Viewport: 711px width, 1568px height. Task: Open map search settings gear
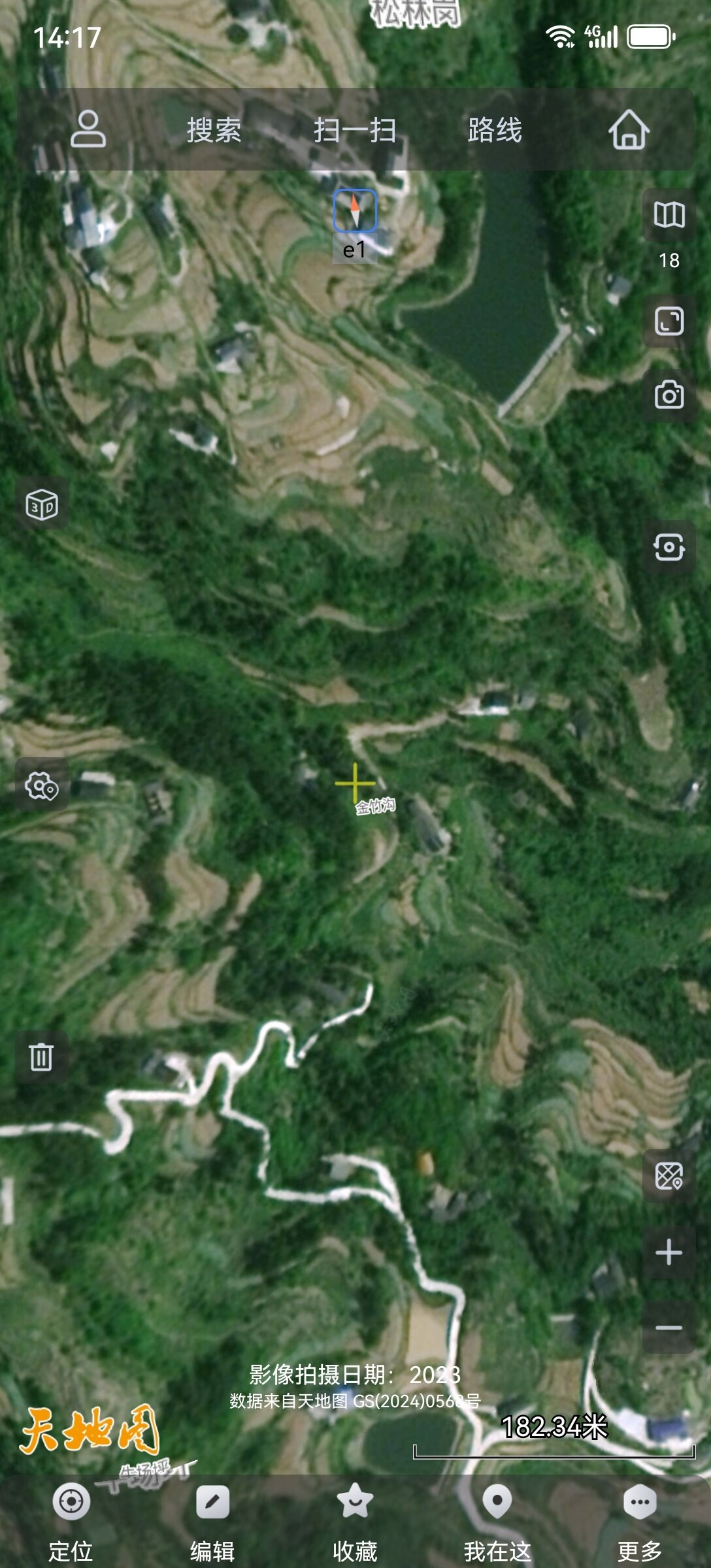(42, 786)
